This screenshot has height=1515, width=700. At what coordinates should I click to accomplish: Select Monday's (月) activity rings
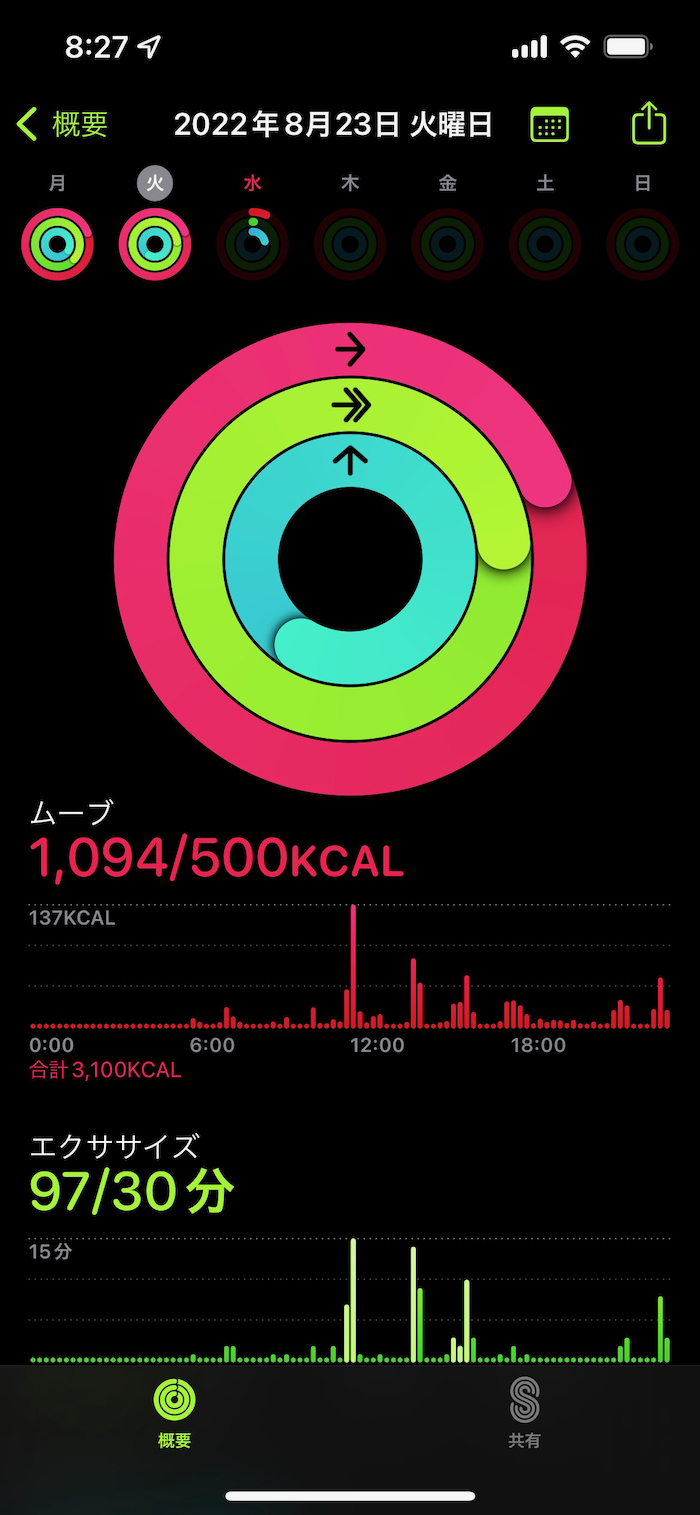click(57, 243)
